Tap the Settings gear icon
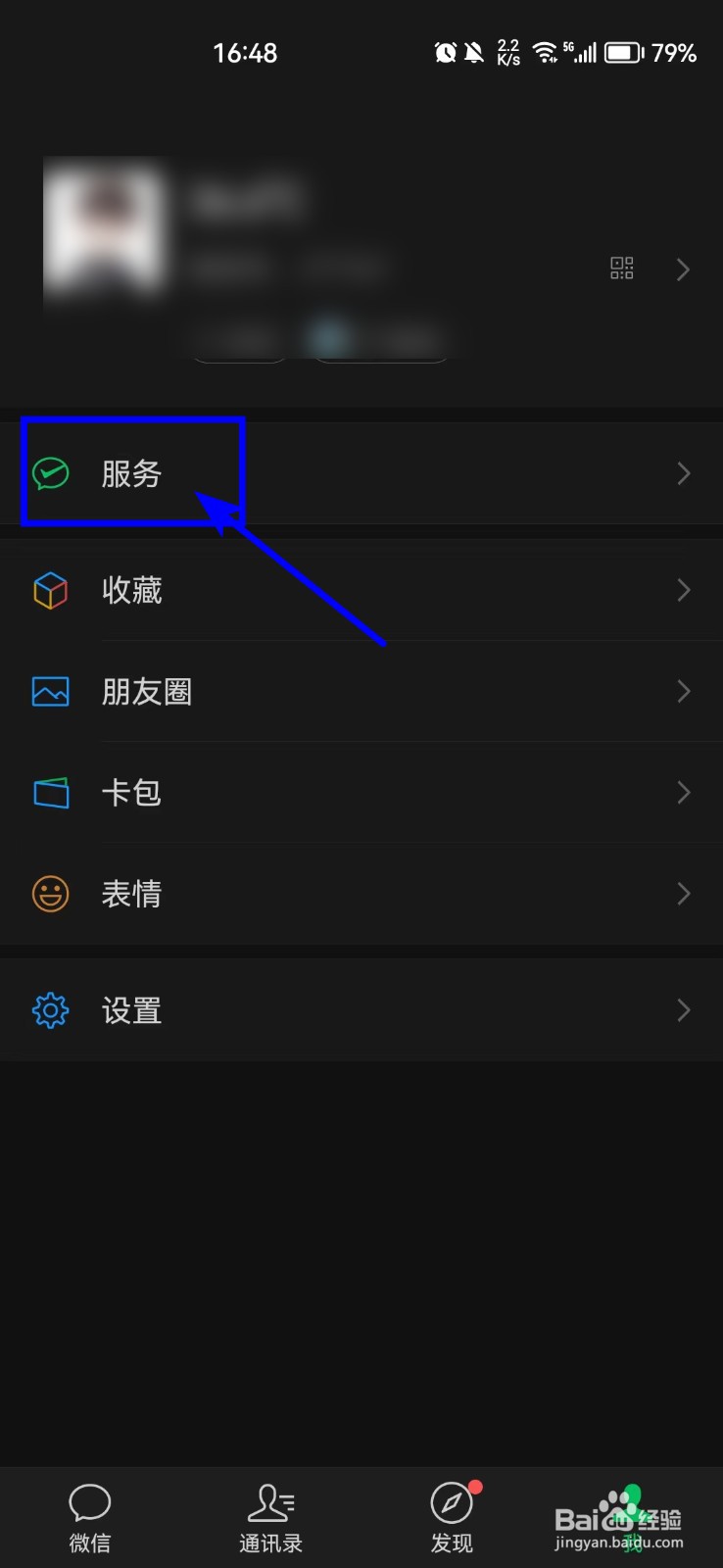Image resolution: width=723 pixels, height=1568 pixels. [50, 1010]
